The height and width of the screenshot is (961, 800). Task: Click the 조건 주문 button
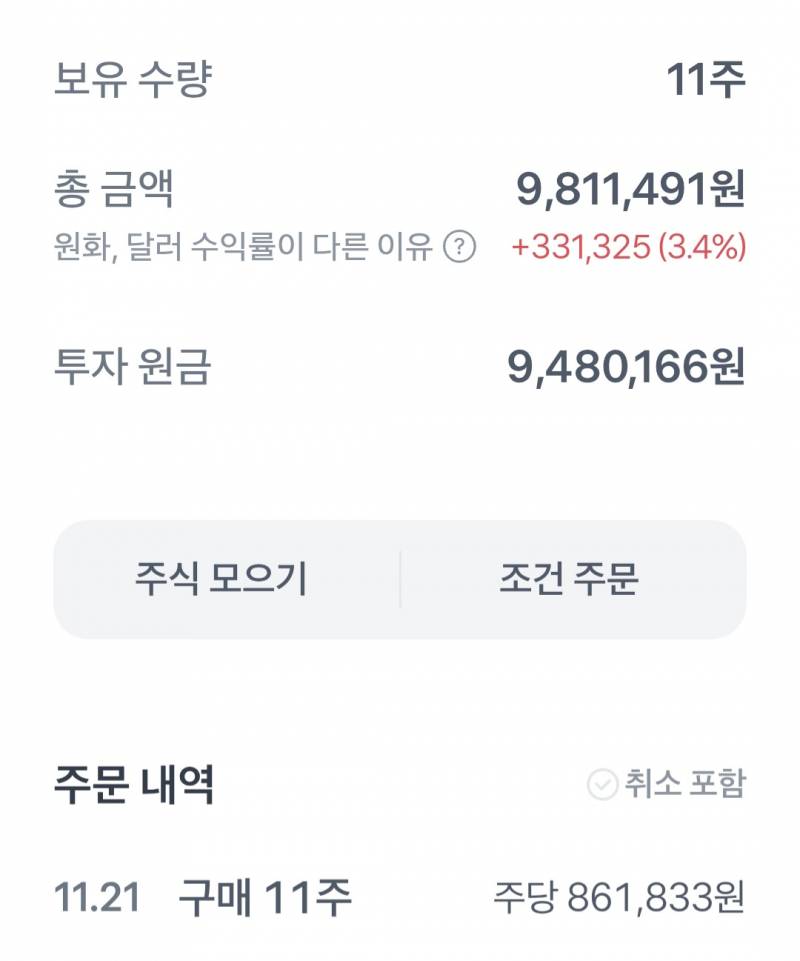[x=570, y=578]
